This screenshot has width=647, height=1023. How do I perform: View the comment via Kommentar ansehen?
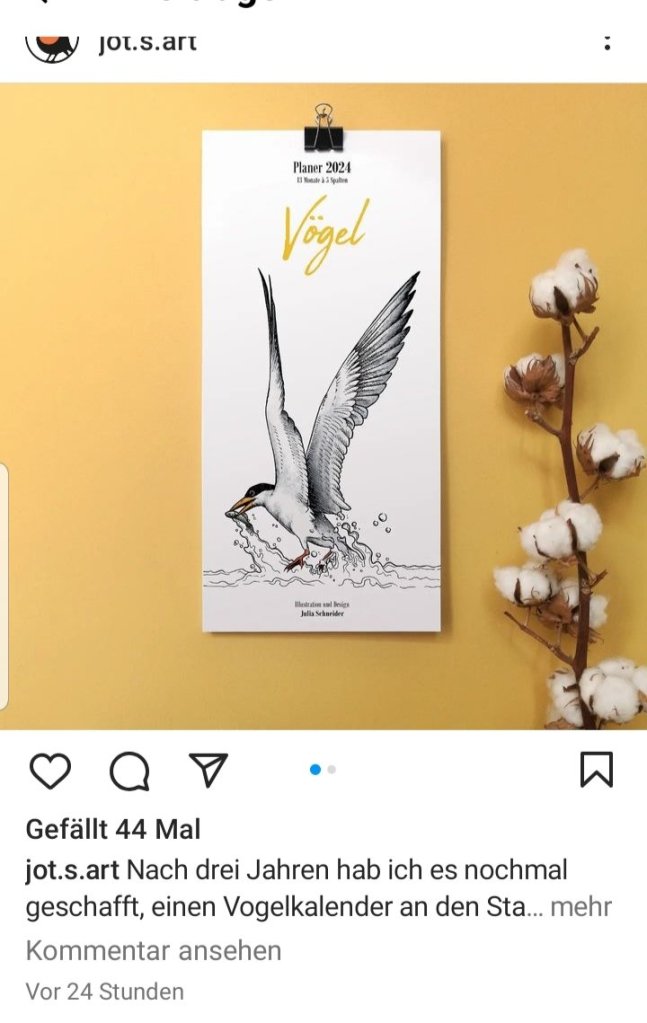tap(153, 949)
